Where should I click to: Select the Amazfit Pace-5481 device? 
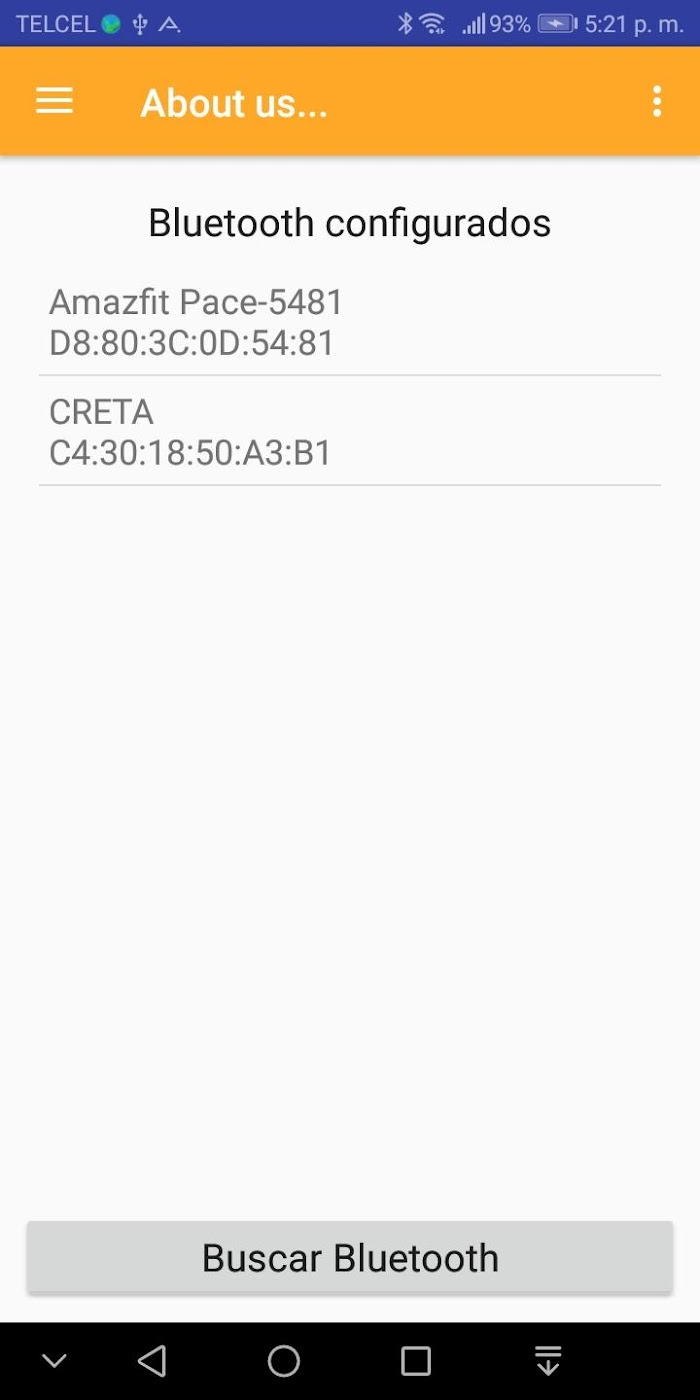tap(350, 321)
